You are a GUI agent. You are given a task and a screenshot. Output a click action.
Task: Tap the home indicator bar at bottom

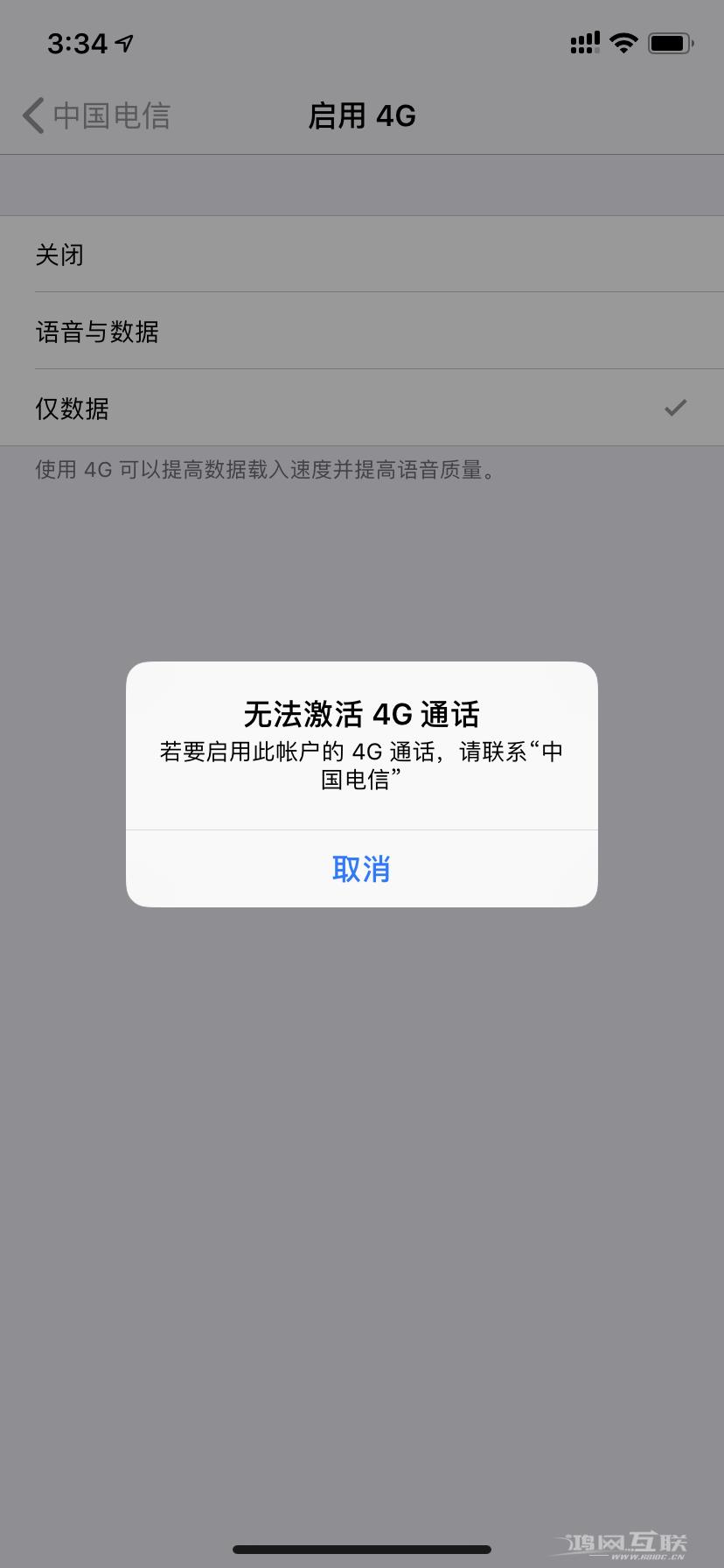[362, 1550]
